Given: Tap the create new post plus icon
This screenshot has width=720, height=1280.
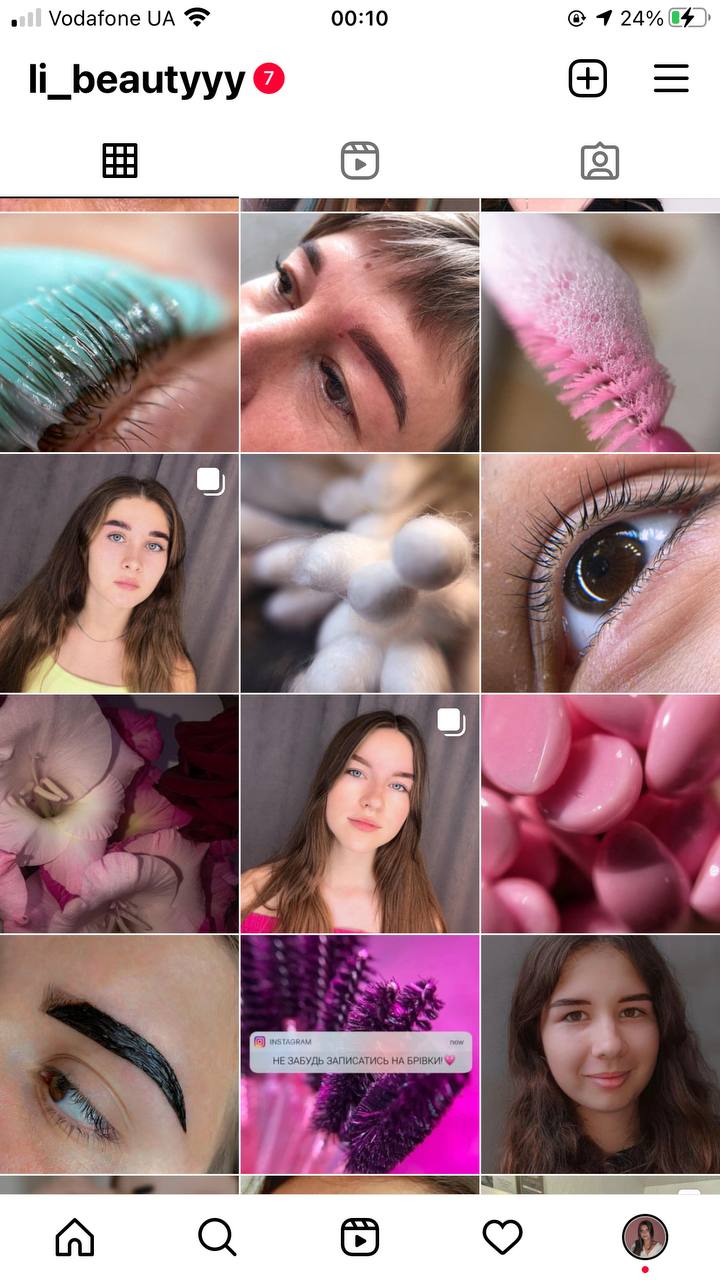Looking at the screenshot, I should click(588, 78).
